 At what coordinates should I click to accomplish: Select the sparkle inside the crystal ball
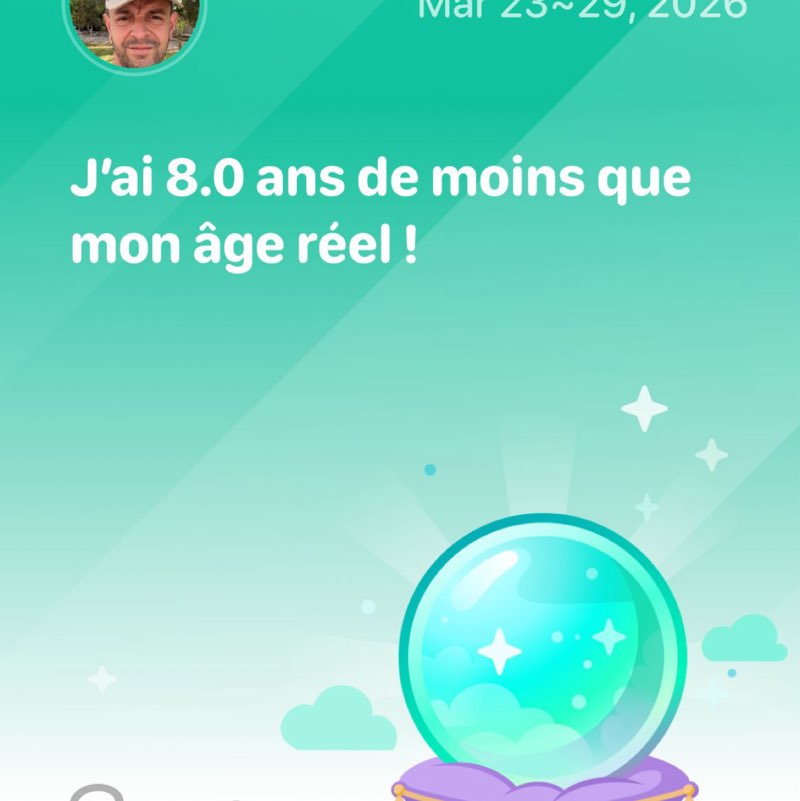point(498,651)
